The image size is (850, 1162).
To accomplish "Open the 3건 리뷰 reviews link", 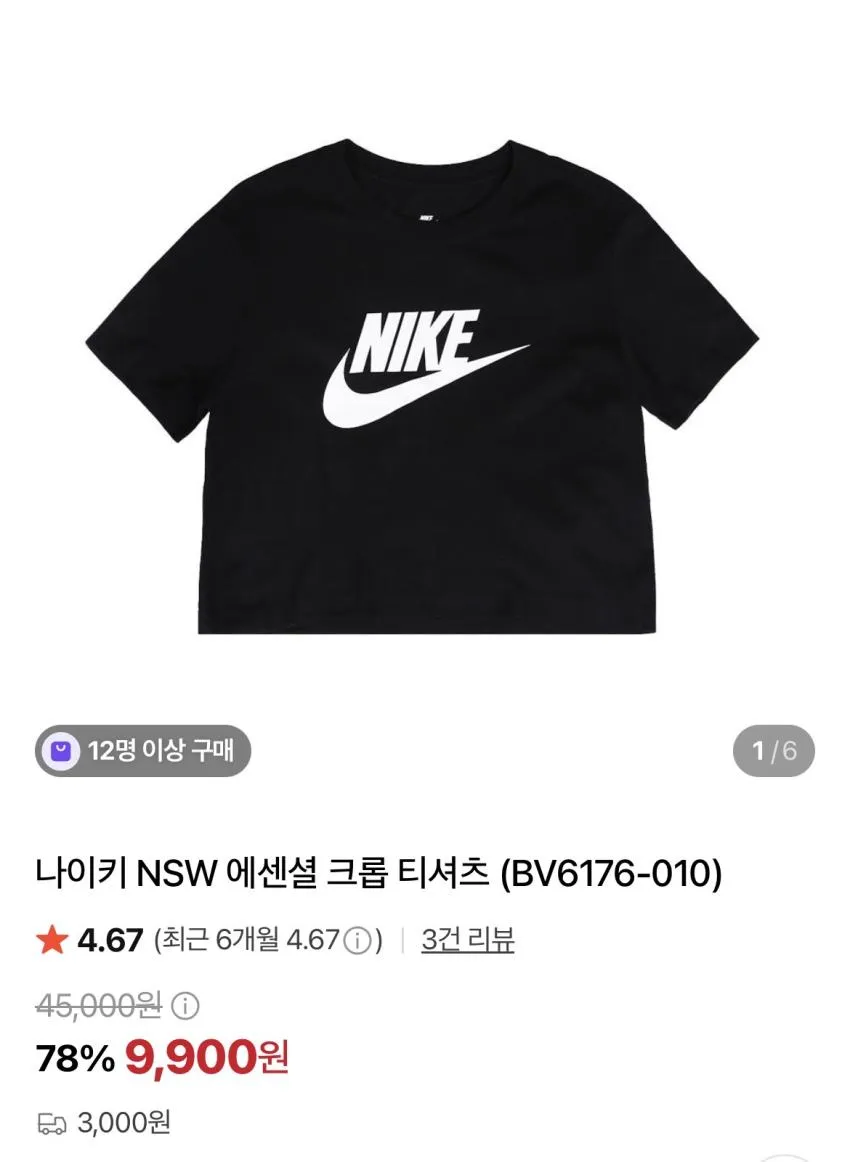I will click(x=468, y=940).
